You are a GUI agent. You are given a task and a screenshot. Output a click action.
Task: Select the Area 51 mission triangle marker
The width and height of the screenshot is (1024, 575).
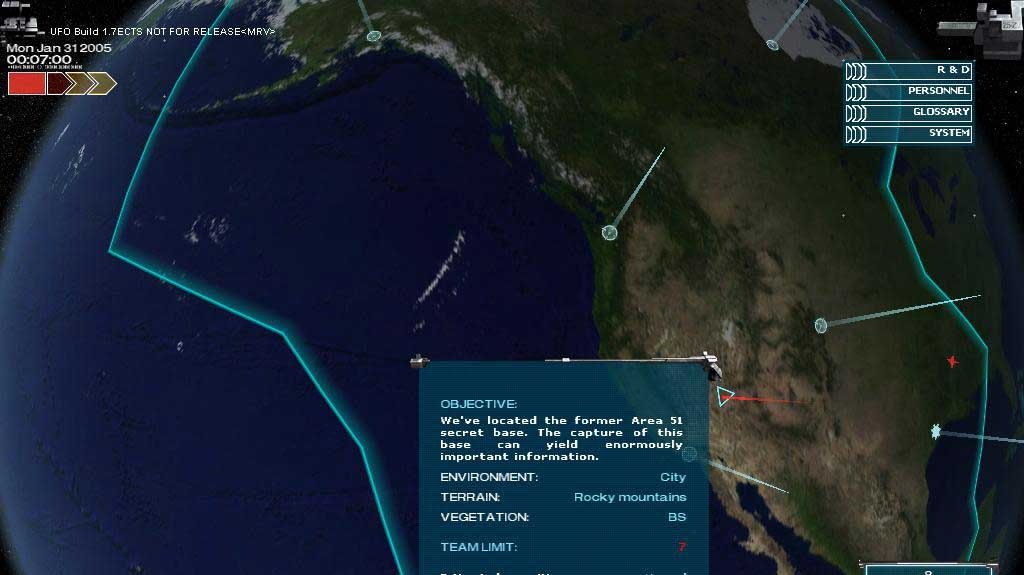(x=725, y=397)
